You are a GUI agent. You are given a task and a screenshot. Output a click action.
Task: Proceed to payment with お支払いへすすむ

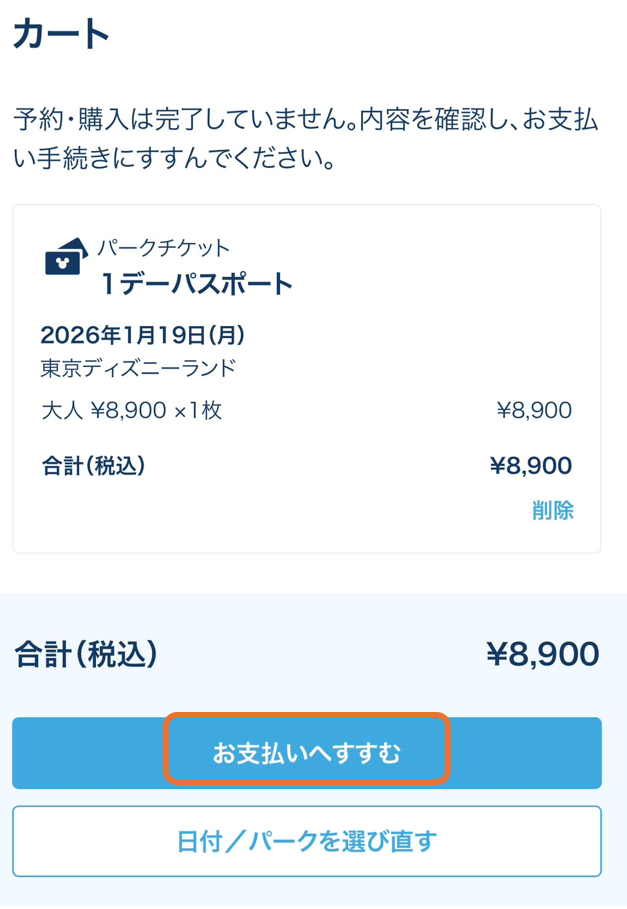click(306, 752)
